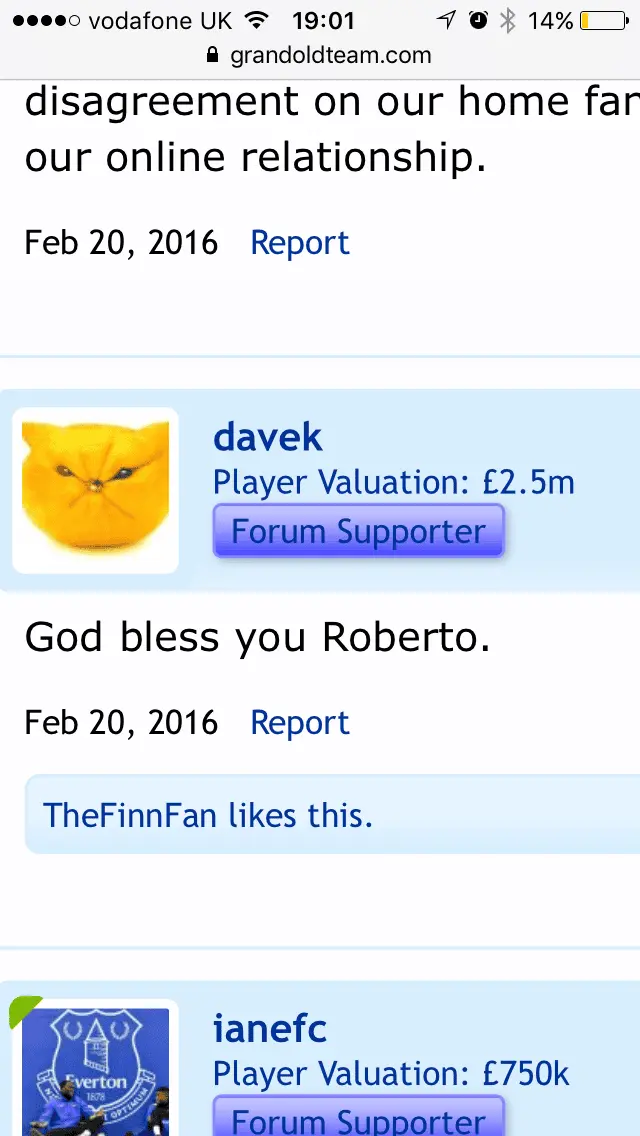Open ianefc's profile via username link
Image resolution: width=640 pixels, height=1136 pixels.
270,1029
